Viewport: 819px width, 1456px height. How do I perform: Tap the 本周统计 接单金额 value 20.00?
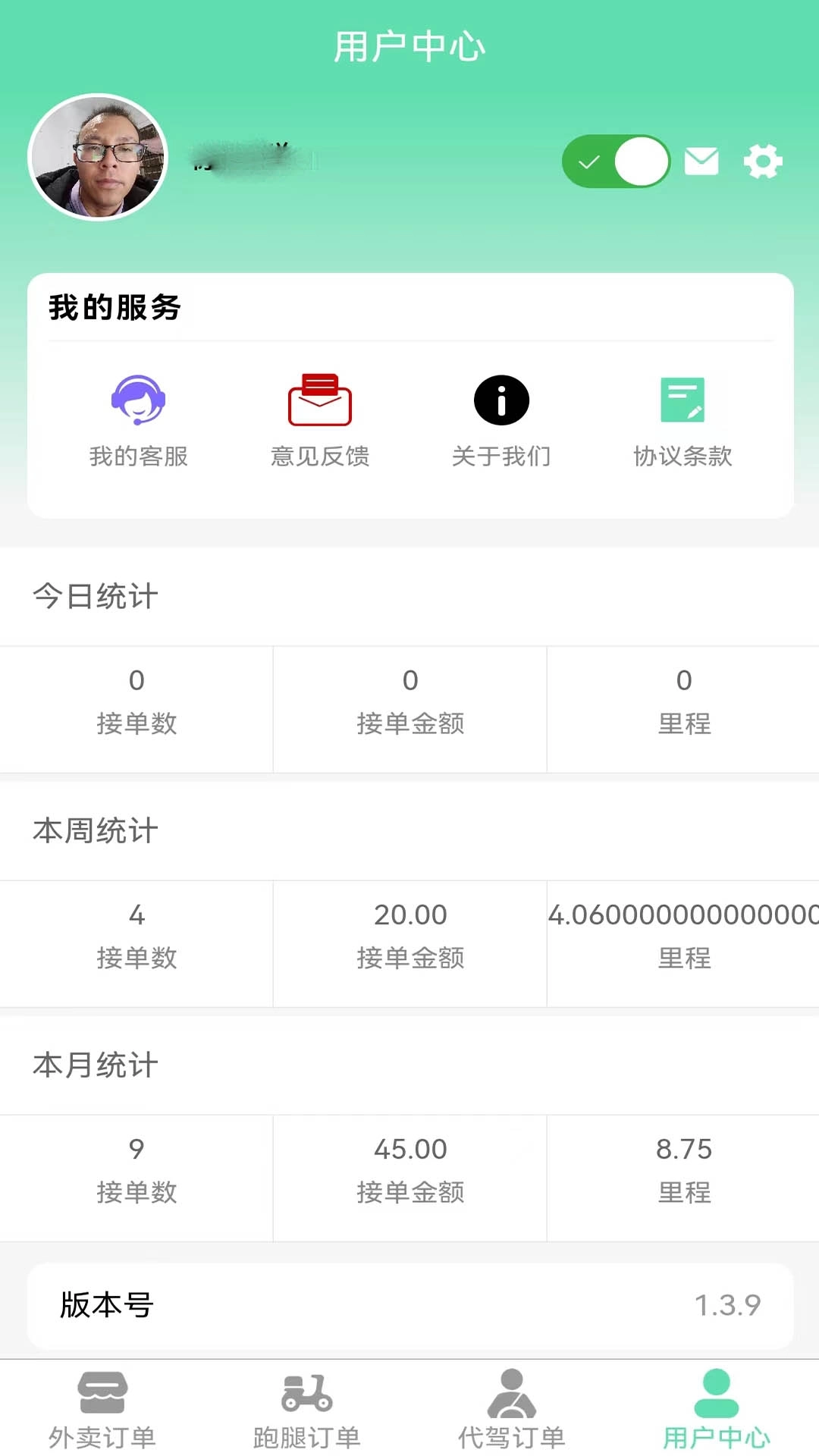[409, 915]
